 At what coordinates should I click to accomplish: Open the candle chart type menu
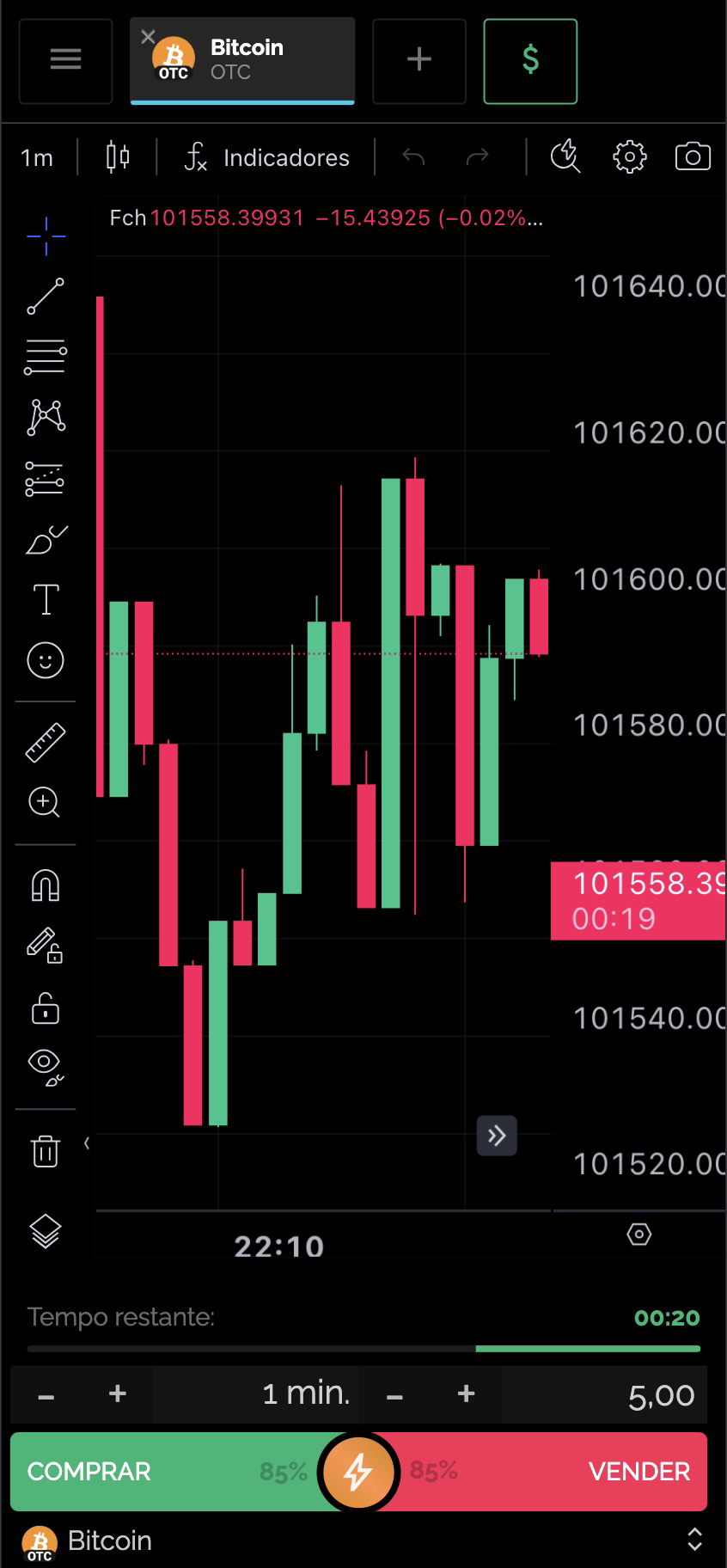click(118, 156)
